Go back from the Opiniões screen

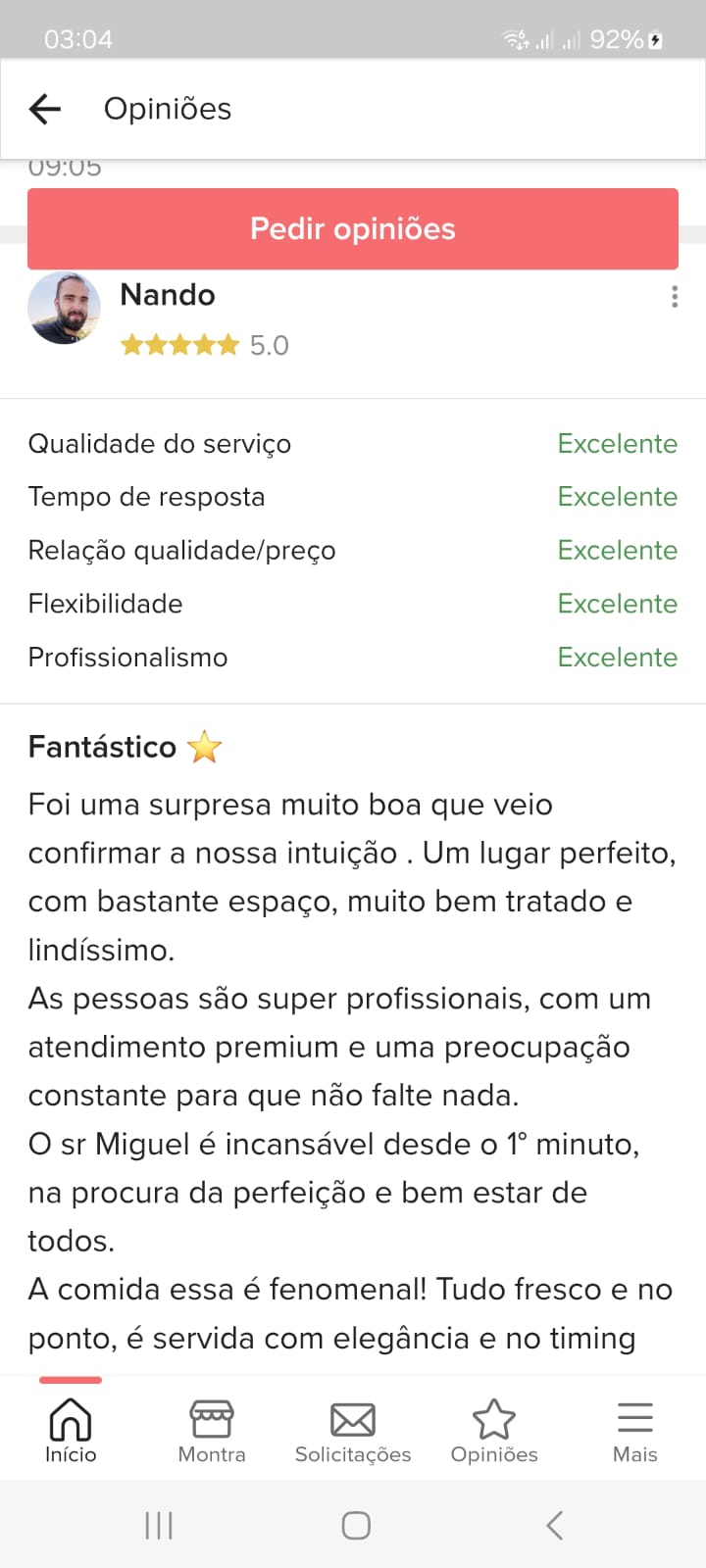(x=45, y=109)
